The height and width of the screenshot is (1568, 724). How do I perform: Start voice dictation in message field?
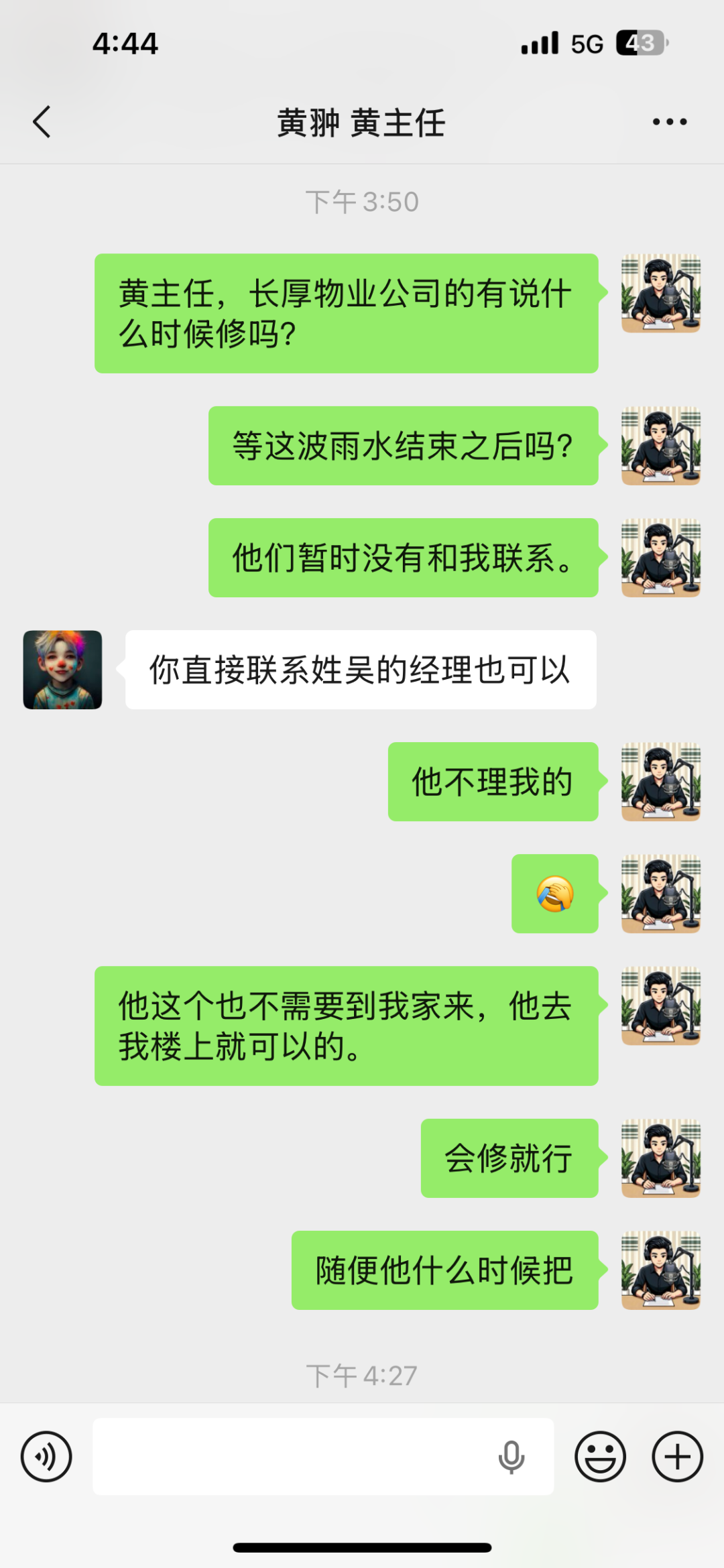coord(511,1456)
